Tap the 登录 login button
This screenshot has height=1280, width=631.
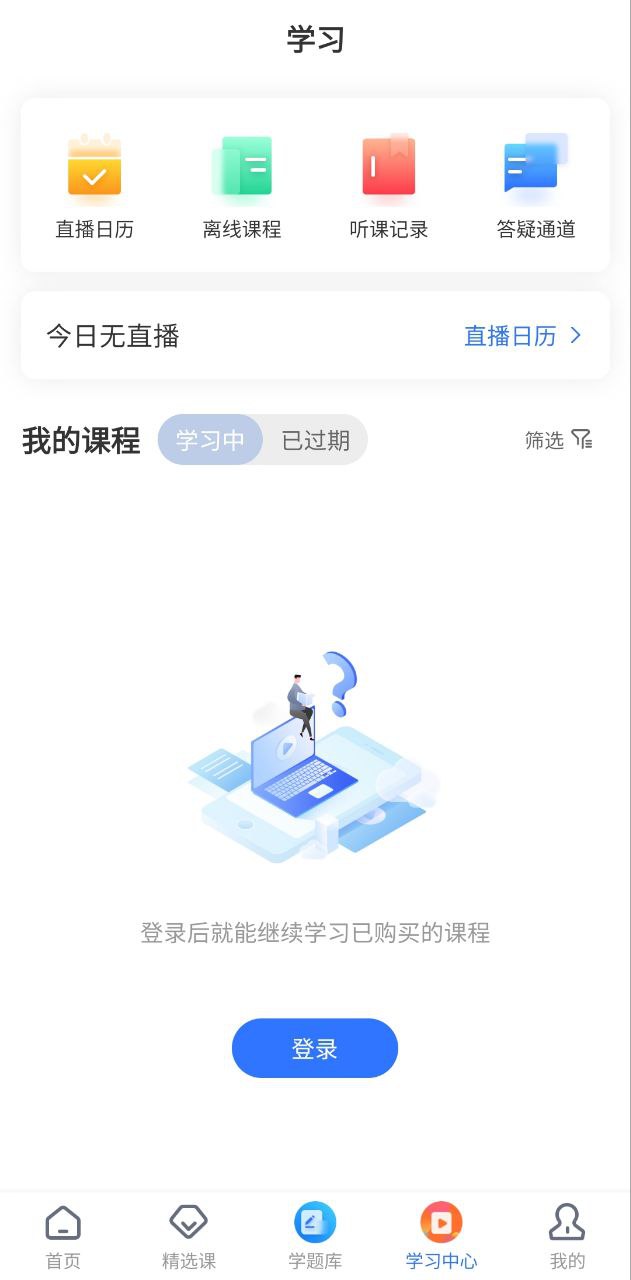point(315,1048)
